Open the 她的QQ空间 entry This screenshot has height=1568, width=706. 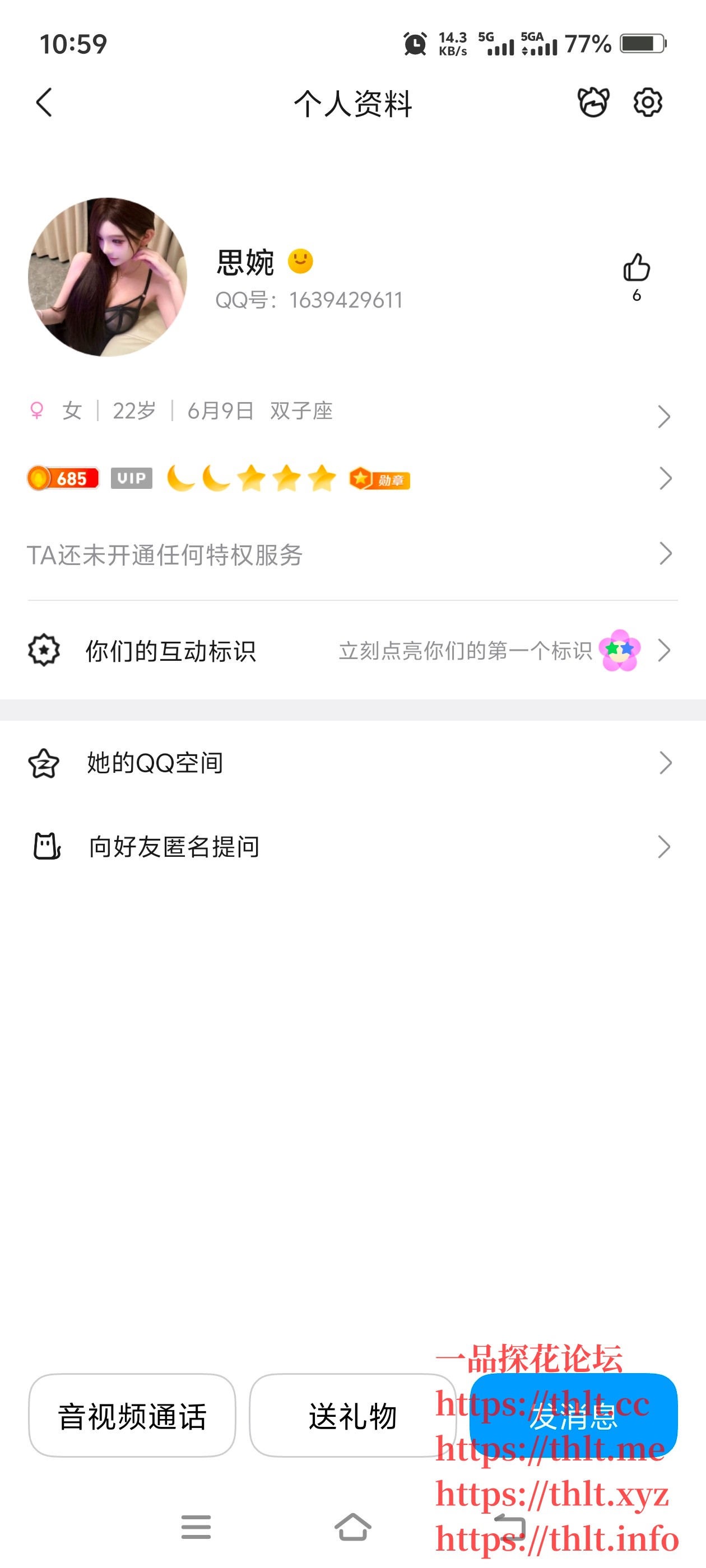point(155,763)
